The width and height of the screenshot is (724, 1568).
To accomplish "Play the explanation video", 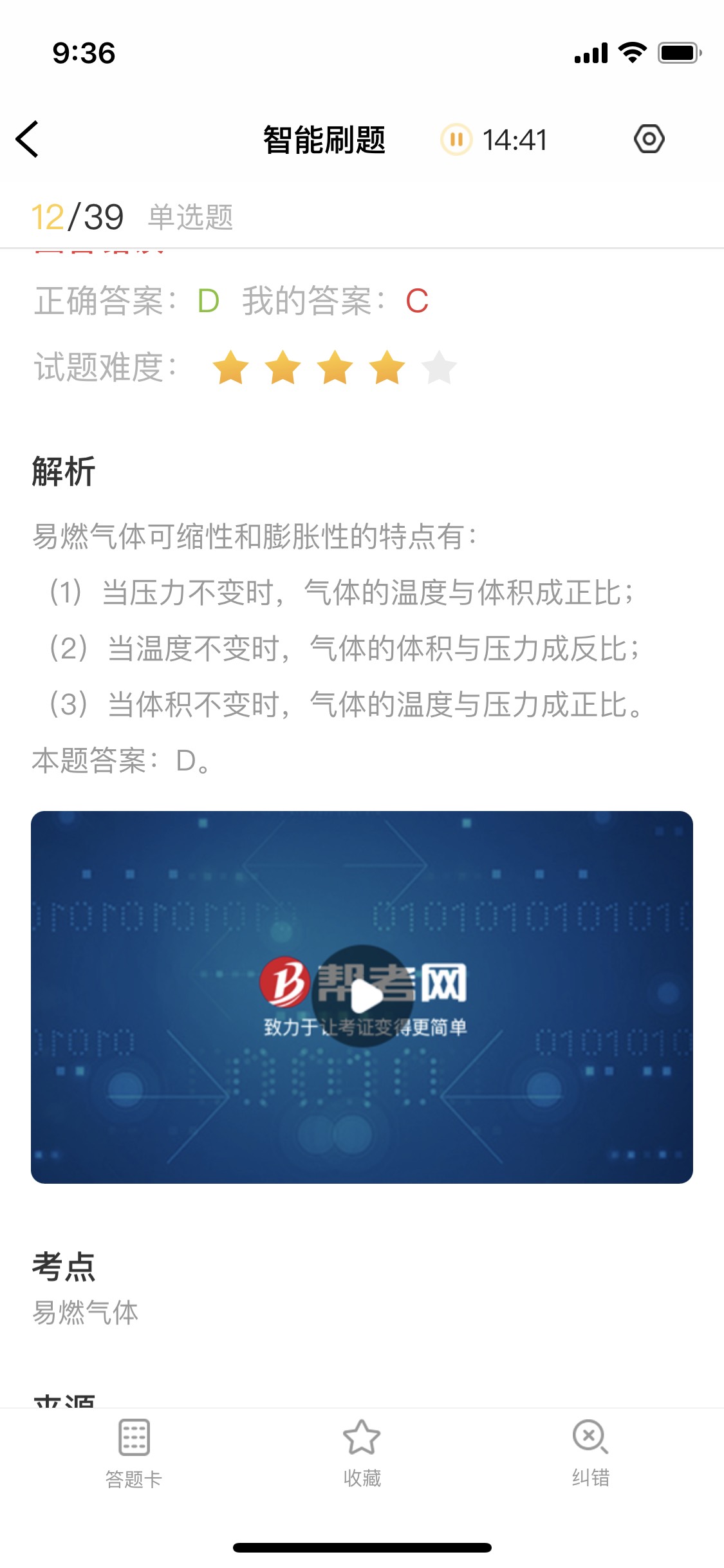I will pyautogui.click(x=364, y=996).
